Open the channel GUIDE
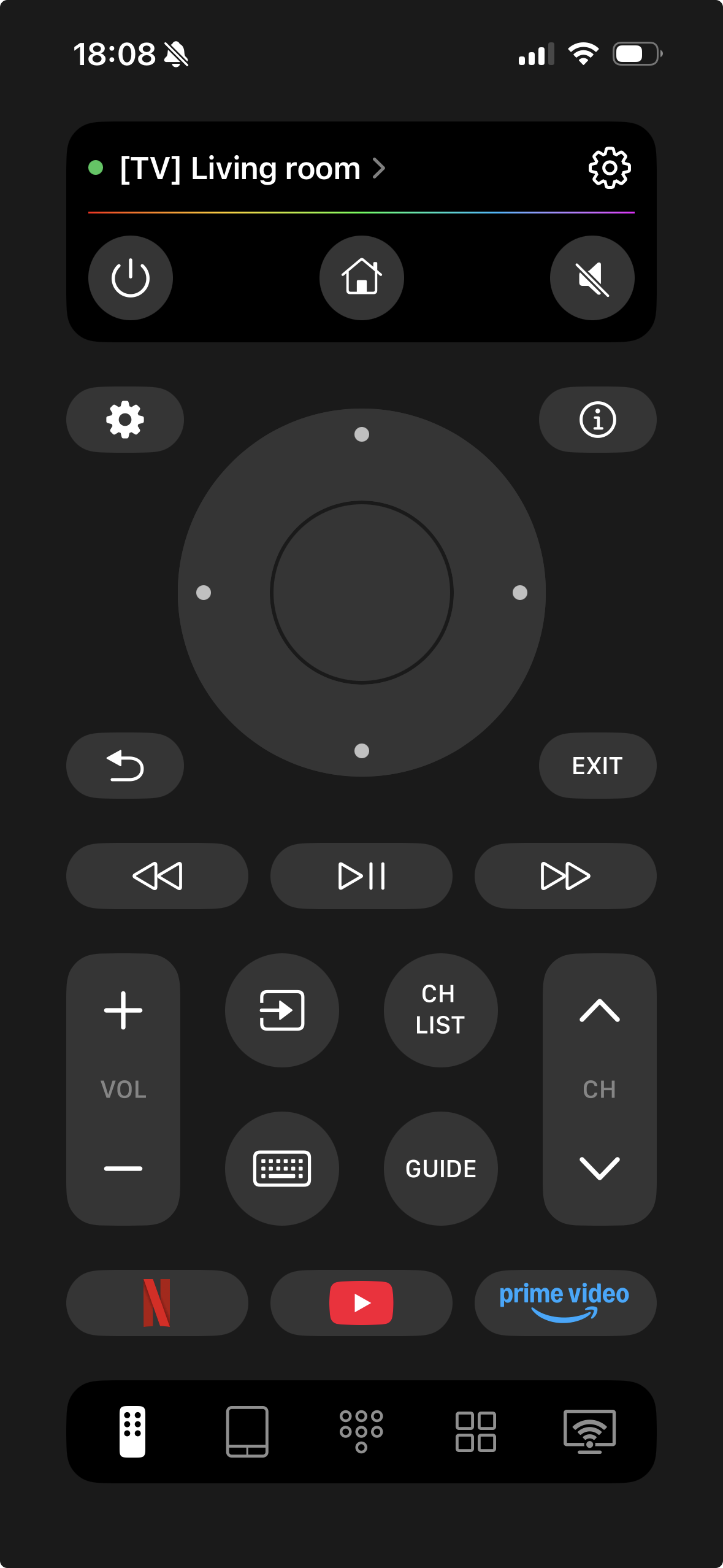Viewport: 723px width, 1568px height. click(x=440, y=1168)
